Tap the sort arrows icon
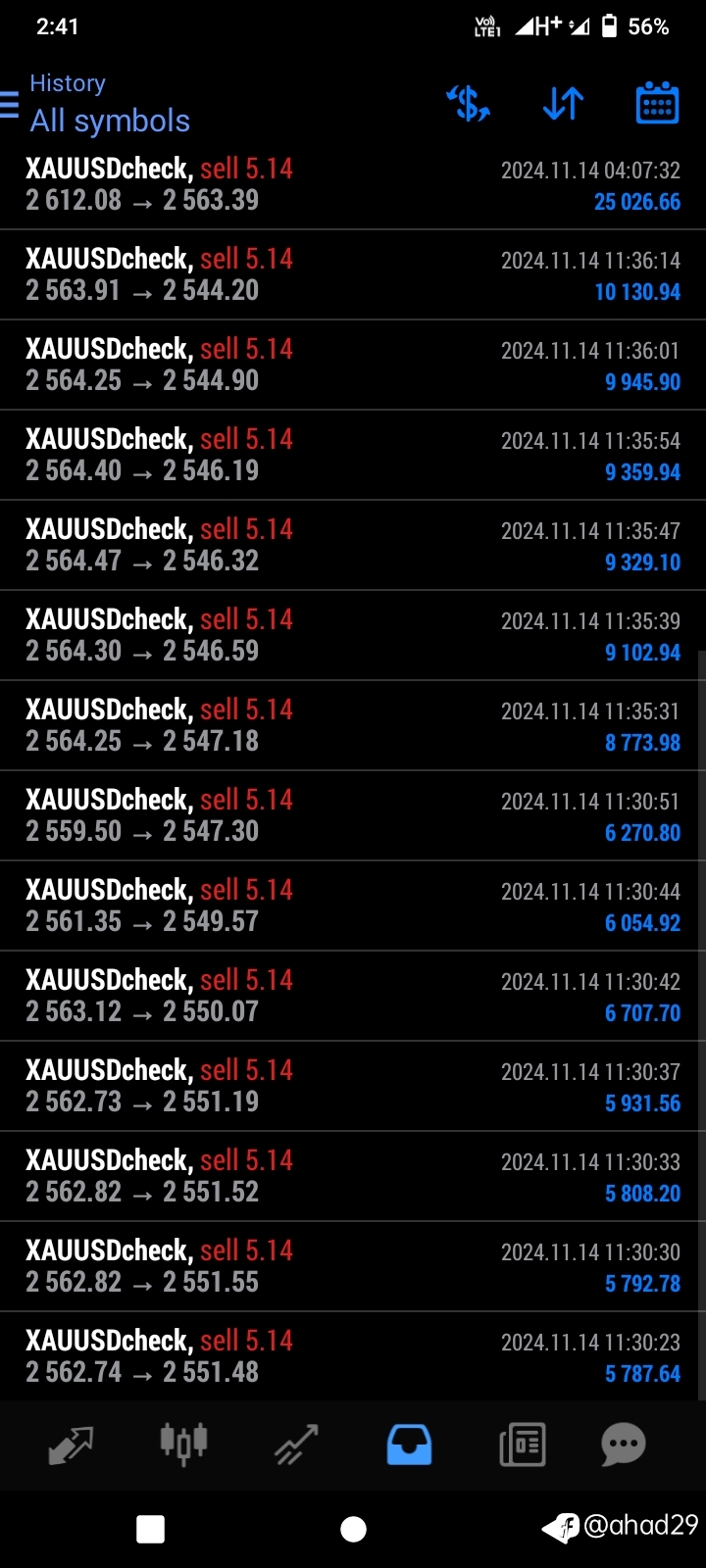Viewport: 706px width, 1568px height. [x=563, y=103]
